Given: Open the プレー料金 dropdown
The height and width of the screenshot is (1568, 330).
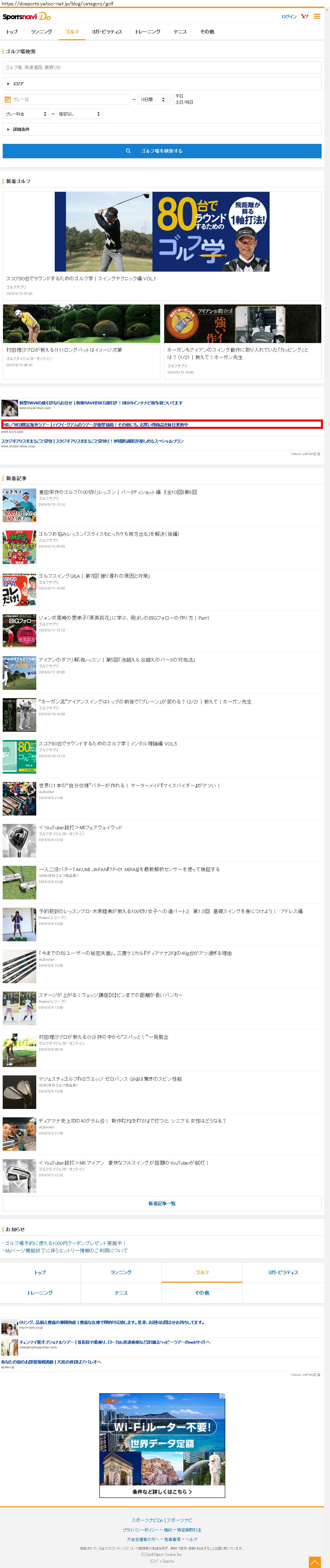Looking at the screenshot, I should [26, 114].
